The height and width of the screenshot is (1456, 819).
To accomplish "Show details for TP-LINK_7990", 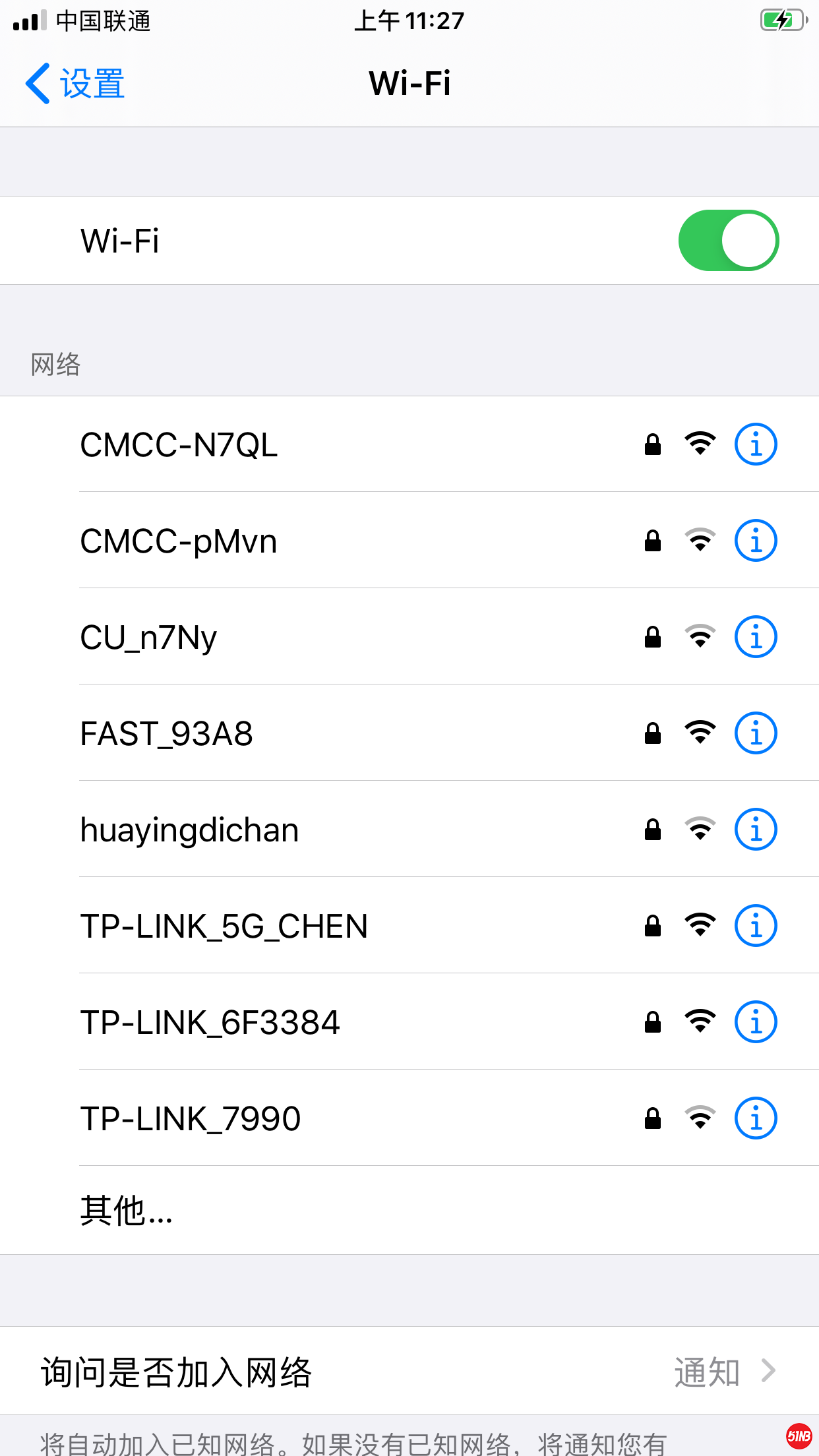I will tap(756, 1118).
